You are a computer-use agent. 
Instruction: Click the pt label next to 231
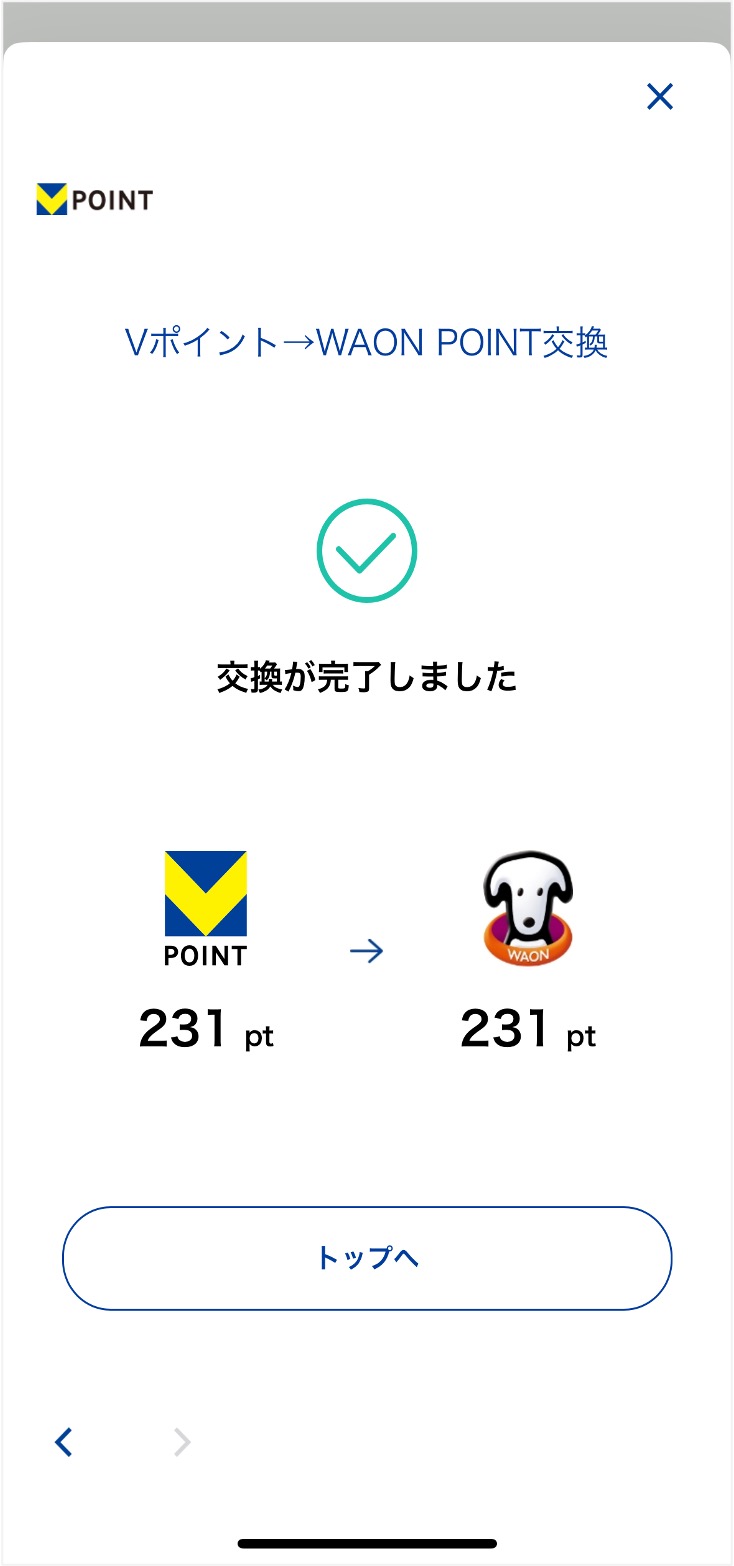[261, 1036]
